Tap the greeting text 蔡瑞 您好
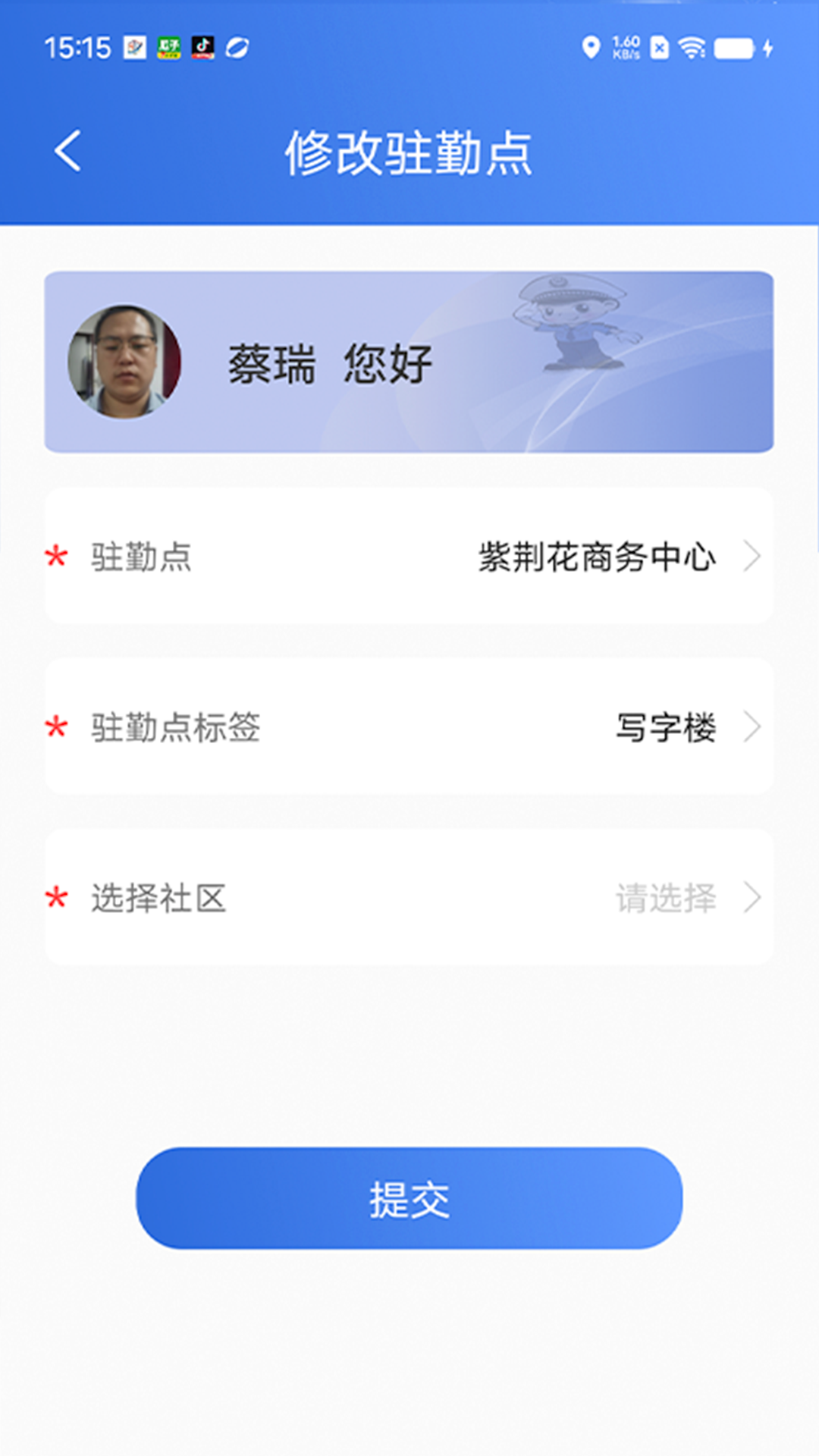819x1456 pixels. coord(328,362)
